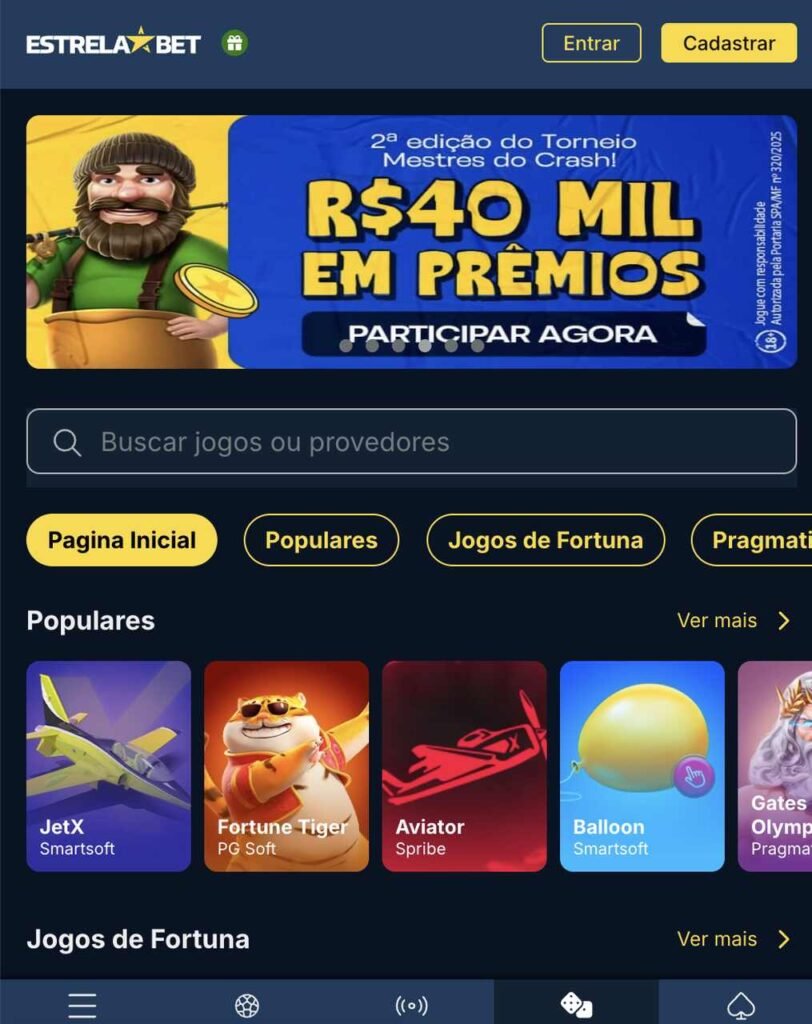The width and height of the screenshot is (812, 1024).
Task: Select the sports betting soccer ball icon
Action: click(x=246, y=1006)
